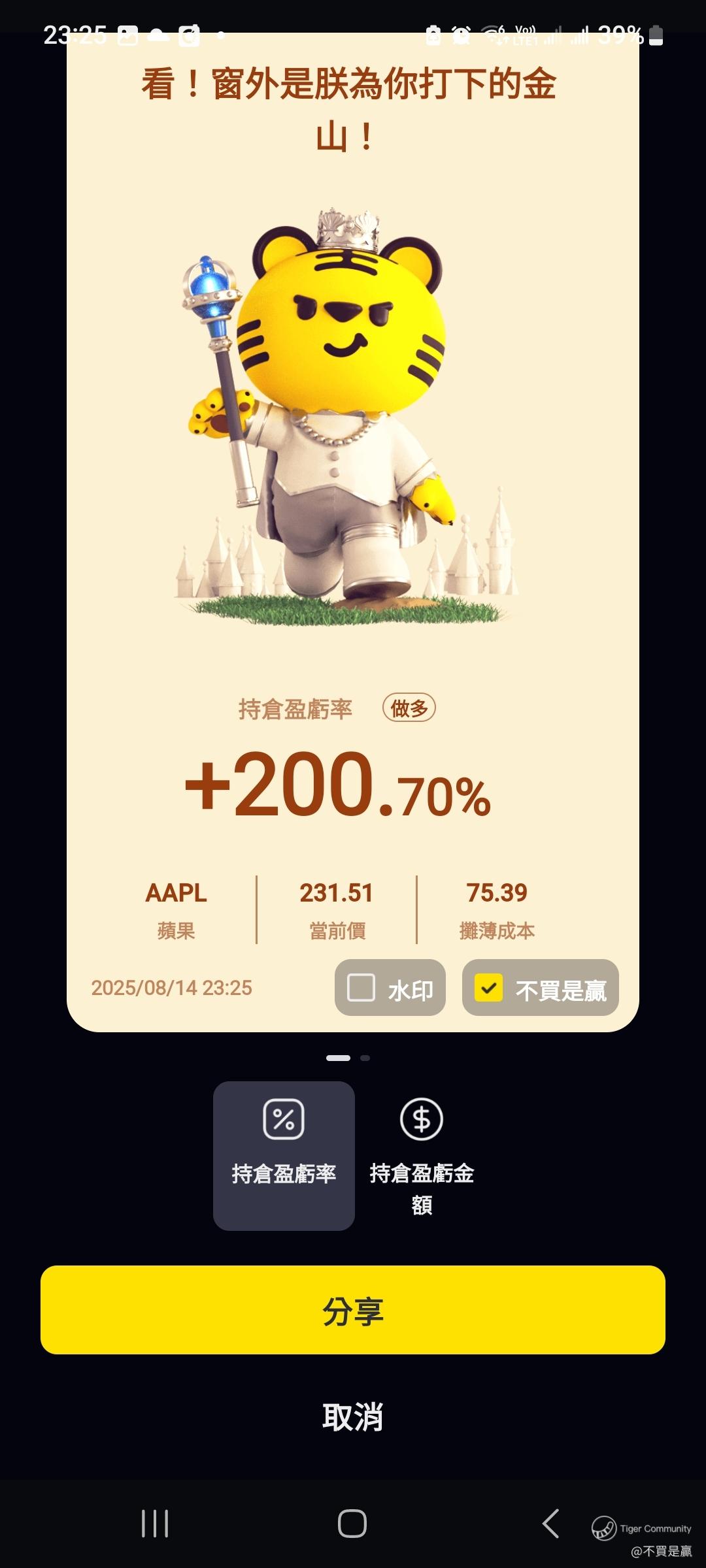Open recent apps from navigation bar
Image resolution: width=706 pixels, height=1568 pixels.
(x=155, y=1524)
